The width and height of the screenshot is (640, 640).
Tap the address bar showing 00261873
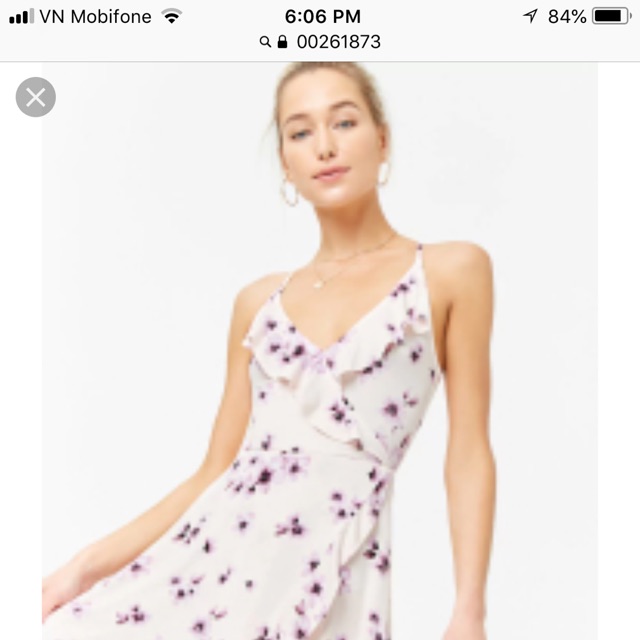[x=320, y=42]
